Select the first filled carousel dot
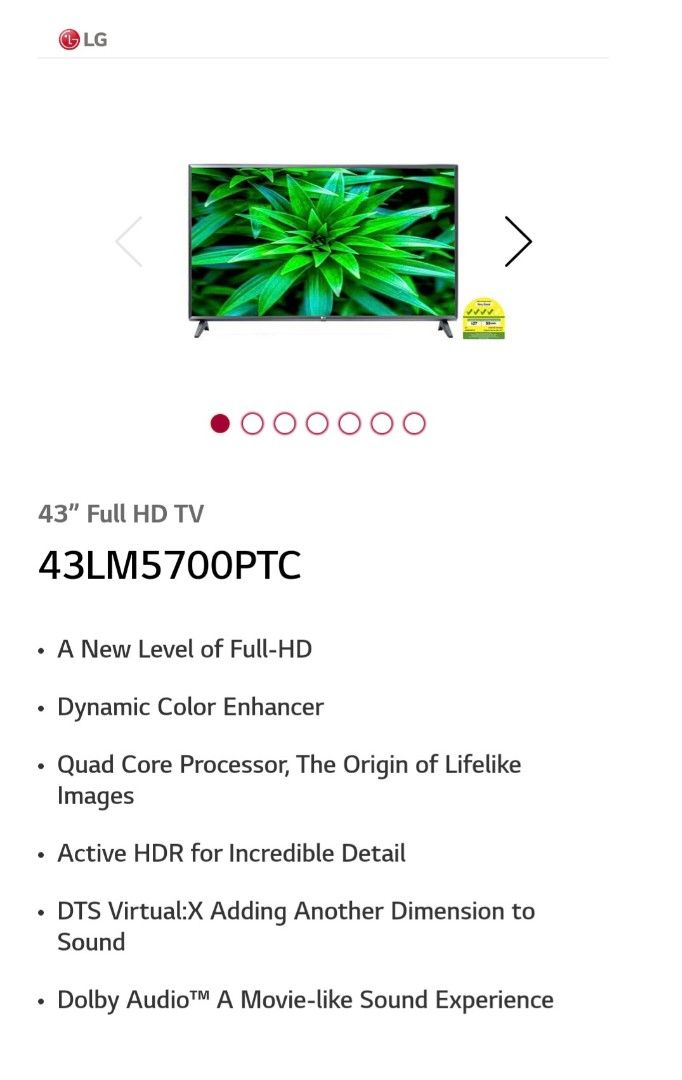The height and width of the screenshot is (1080, 682). (220, 424)
